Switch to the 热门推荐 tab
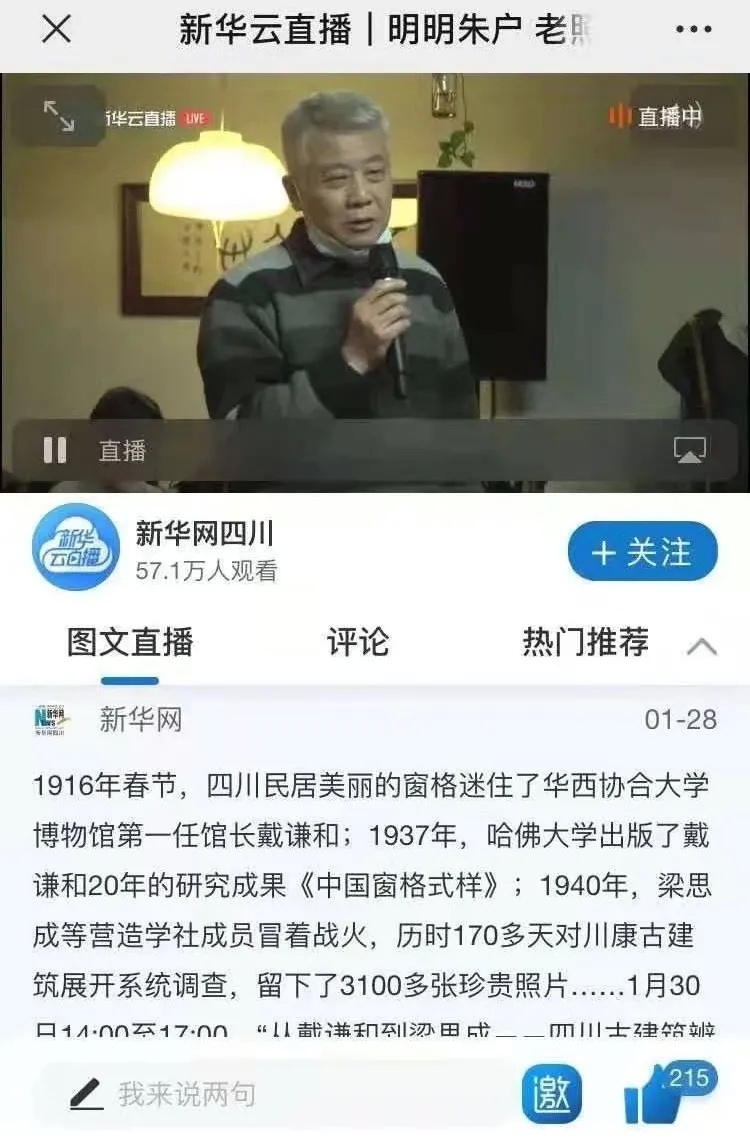This screenshot has height=1142, width=750. [585, 642]
